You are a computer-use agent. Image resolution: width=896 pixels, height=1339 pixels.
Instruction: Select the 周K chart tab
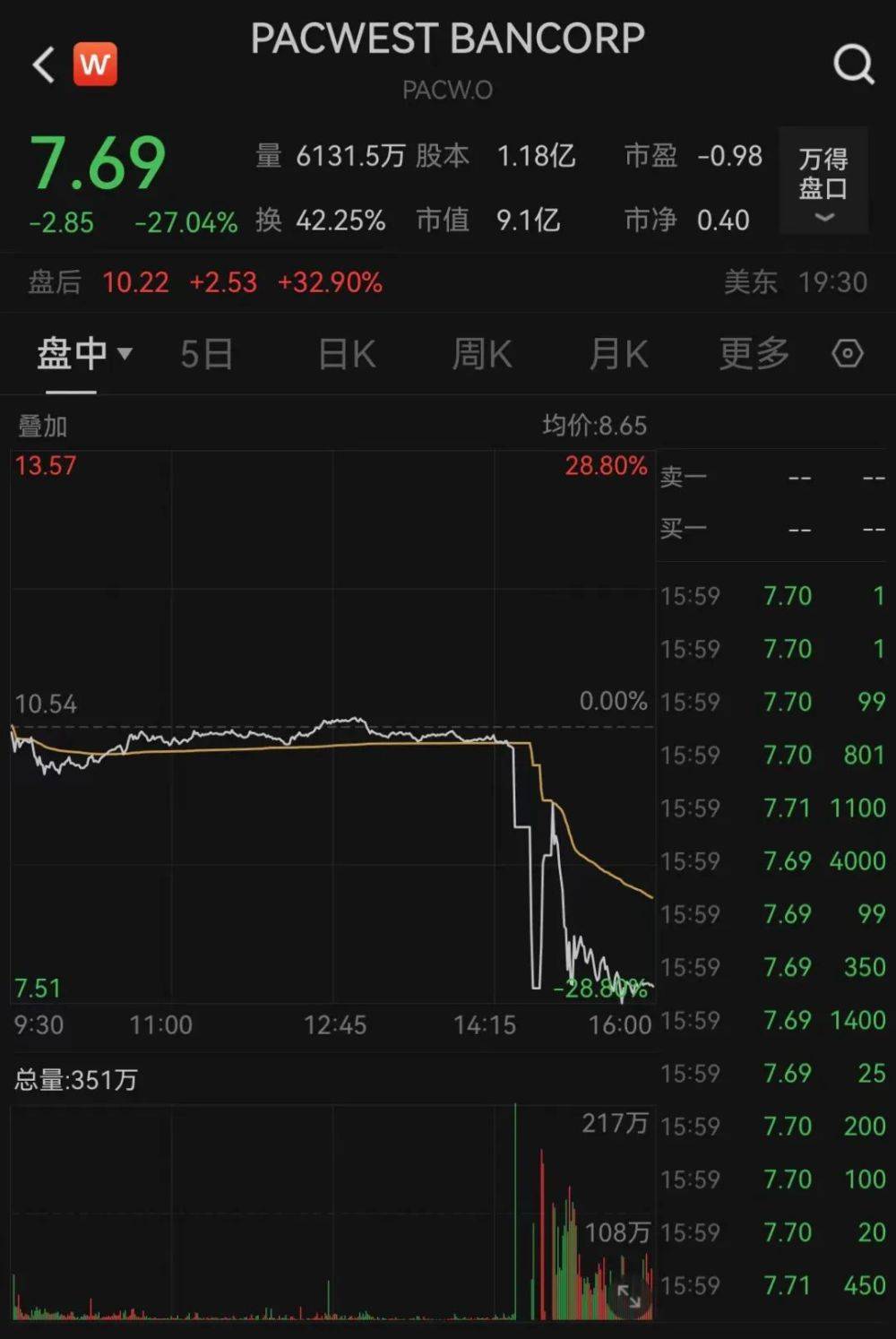(x=481, y=354)
